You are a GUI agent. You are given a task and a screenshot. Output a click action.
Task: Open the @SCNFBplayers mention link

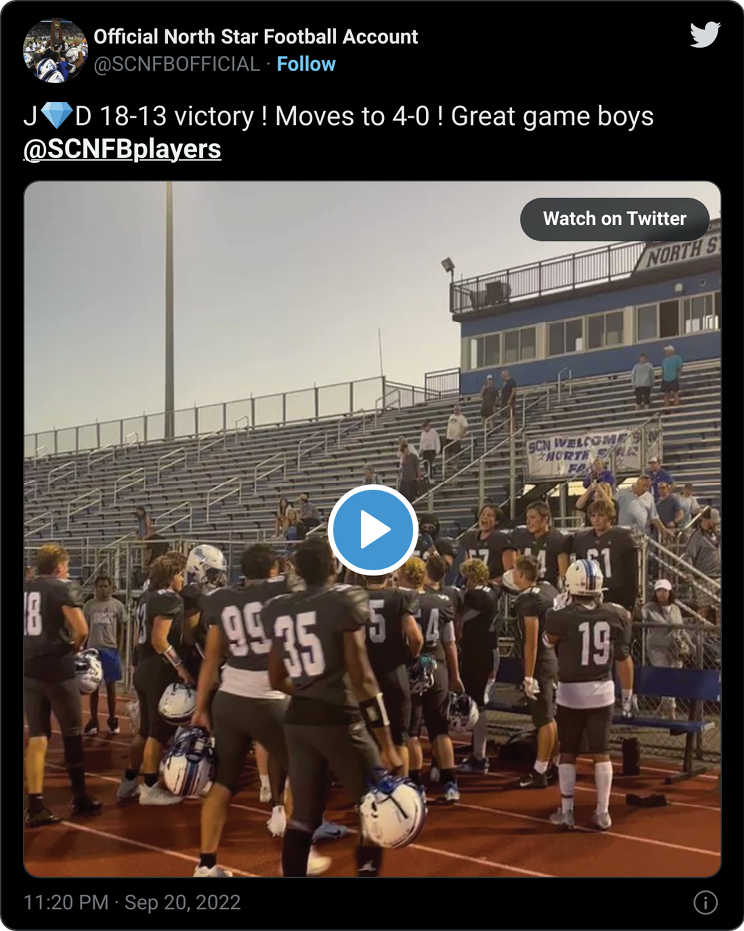[x=122, y=150]
